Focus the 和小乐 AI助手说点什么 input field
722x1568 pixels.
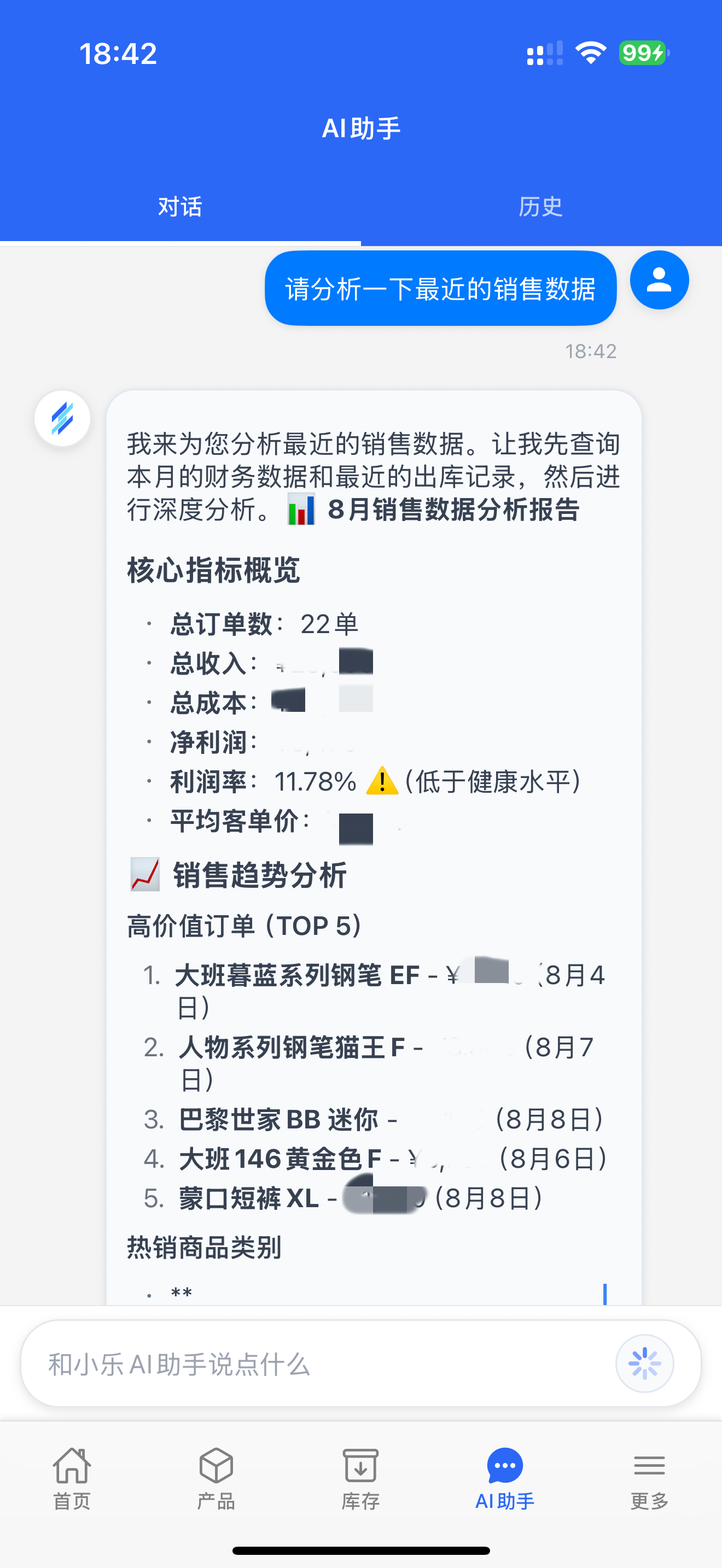(317, 1364)
